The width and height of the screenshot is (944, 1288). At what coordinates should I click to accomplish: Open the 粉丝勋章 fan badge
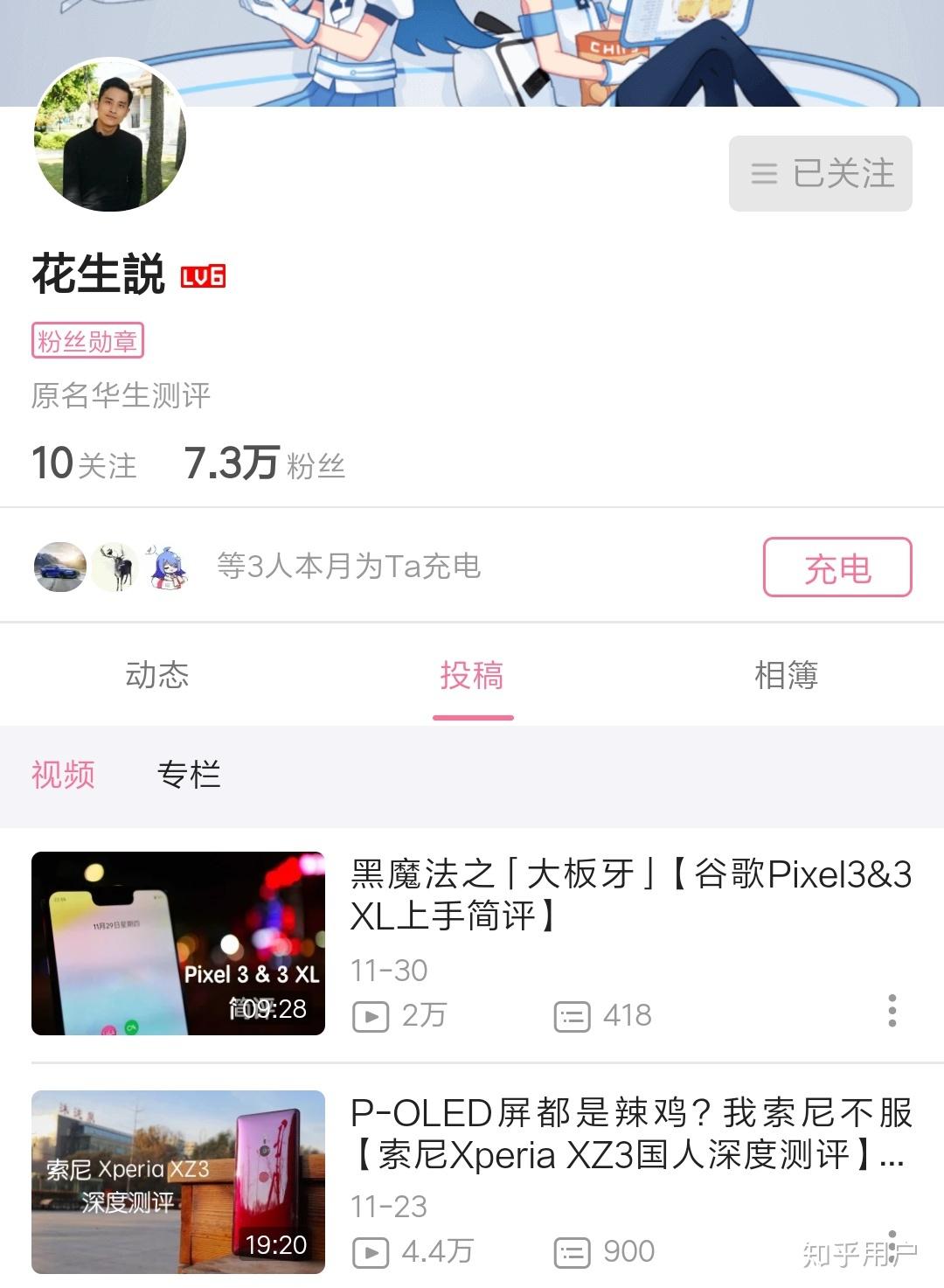(x=87, y=341)
